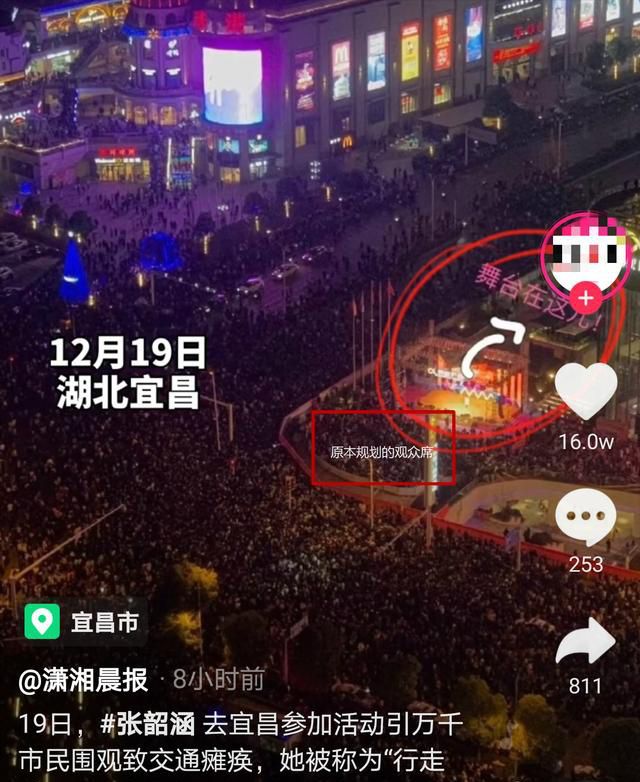Open the comments with 253 replies

(x=586, y=518)
